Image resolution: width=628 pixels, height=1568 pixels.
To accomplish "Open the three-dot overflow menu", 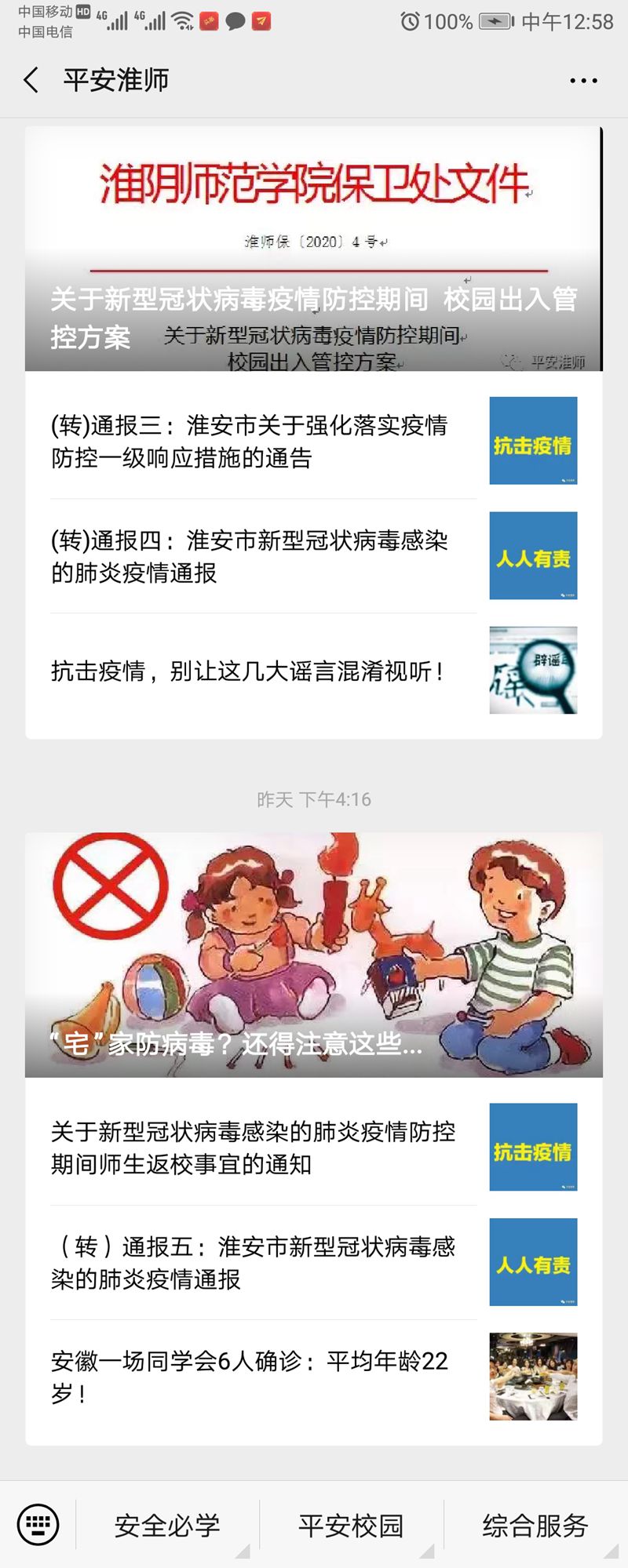I will 583,80.
